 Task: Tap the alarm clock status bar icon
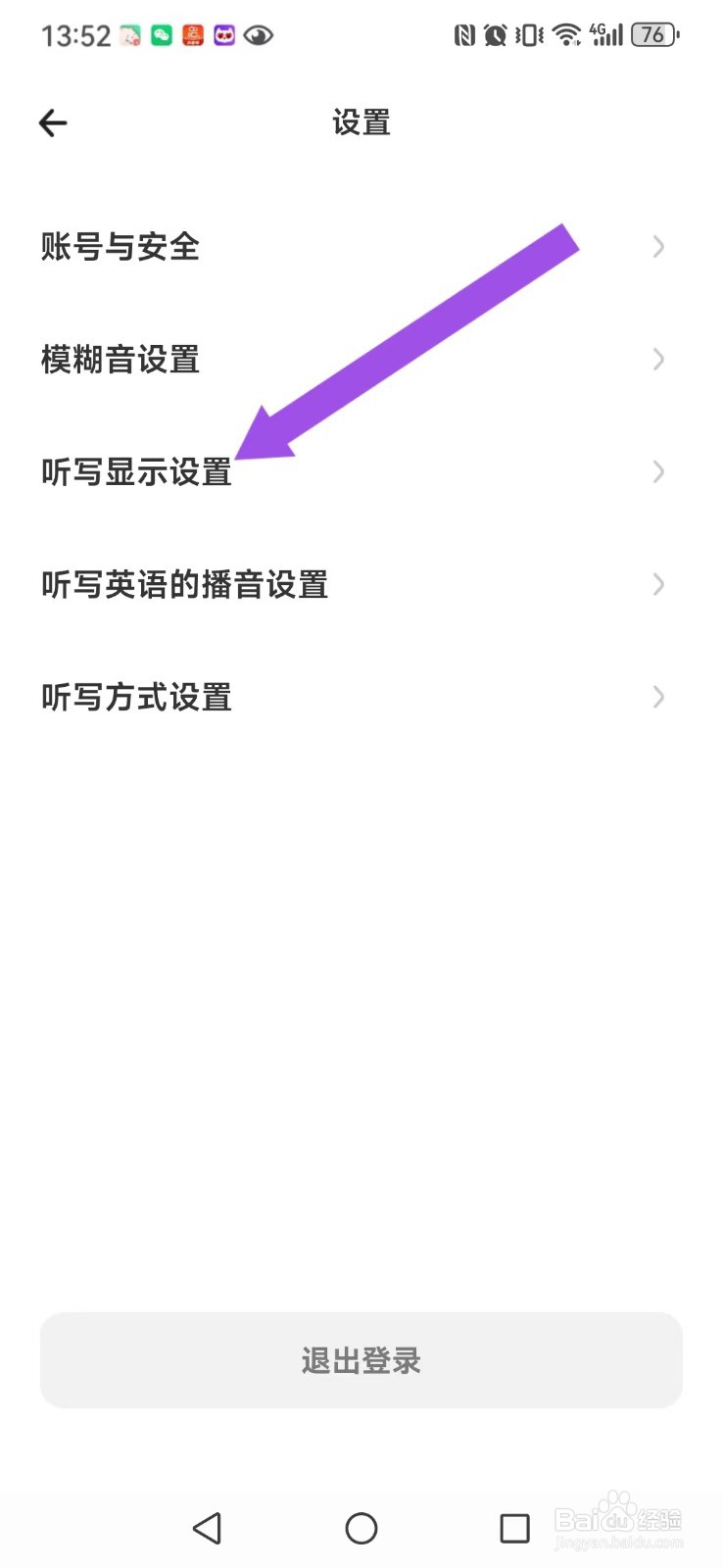[495, 34]
